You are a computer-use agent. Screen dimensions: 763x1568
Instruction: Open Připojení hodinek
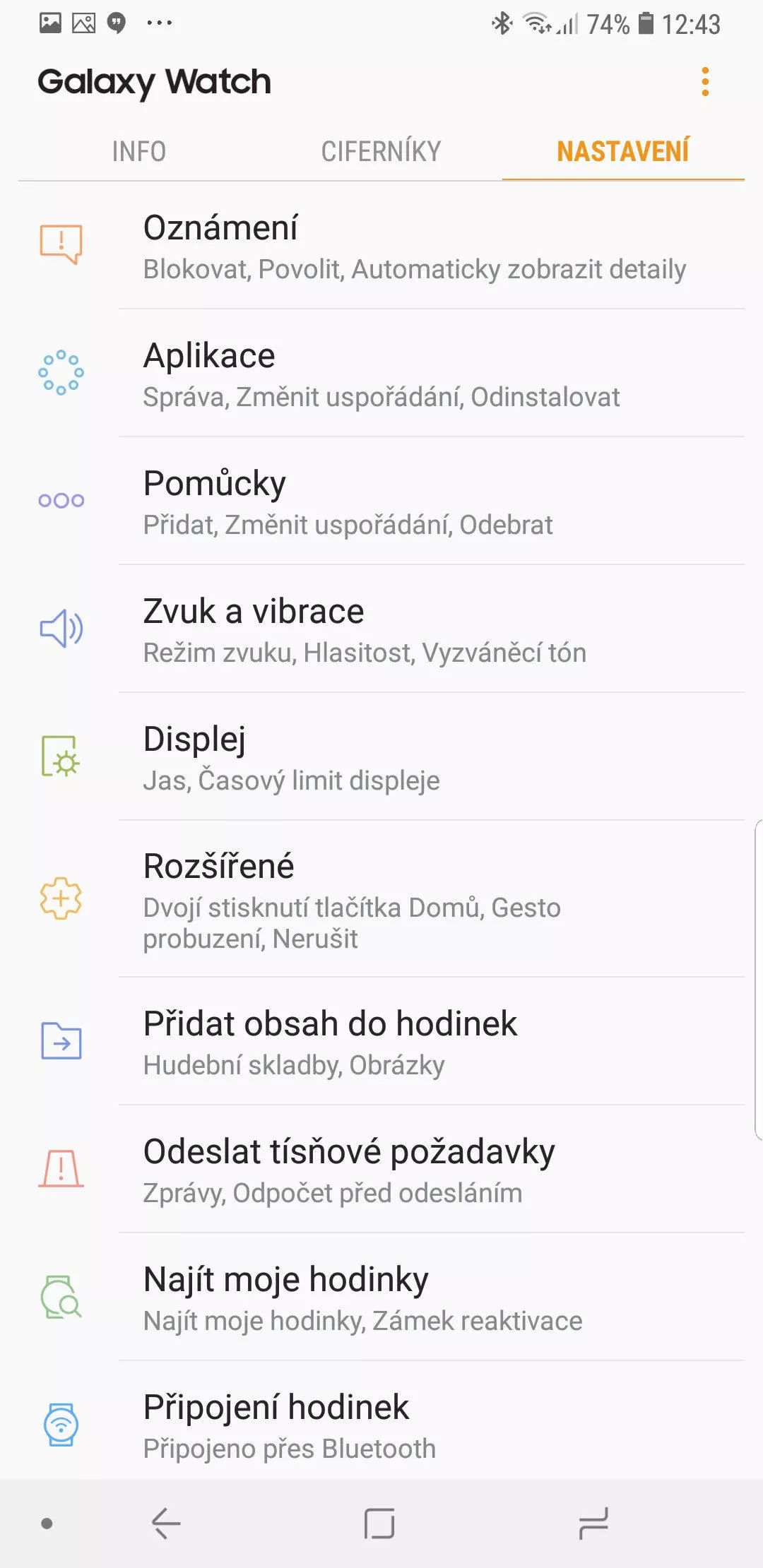[x=381, y=1421]
